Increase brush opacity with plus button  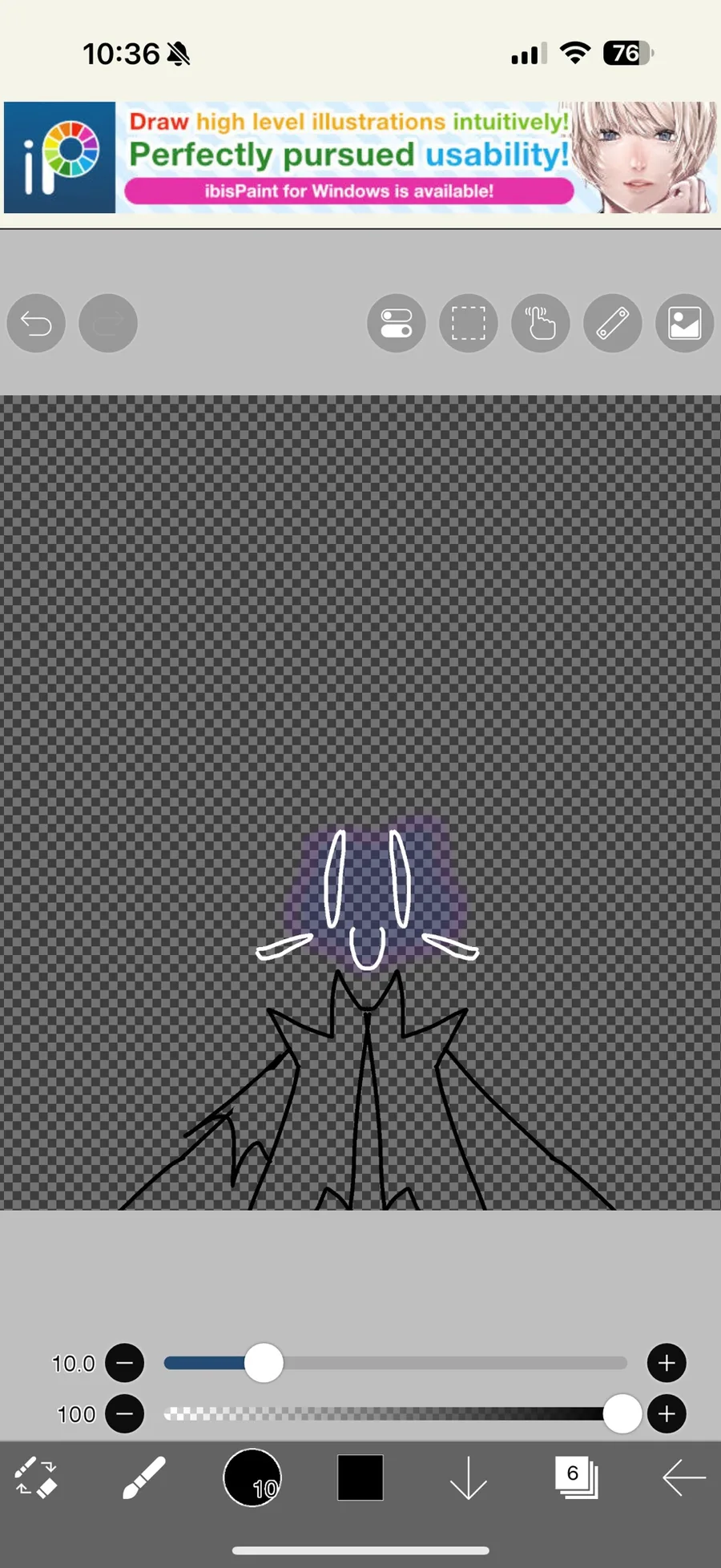[x=667, y=1414]
